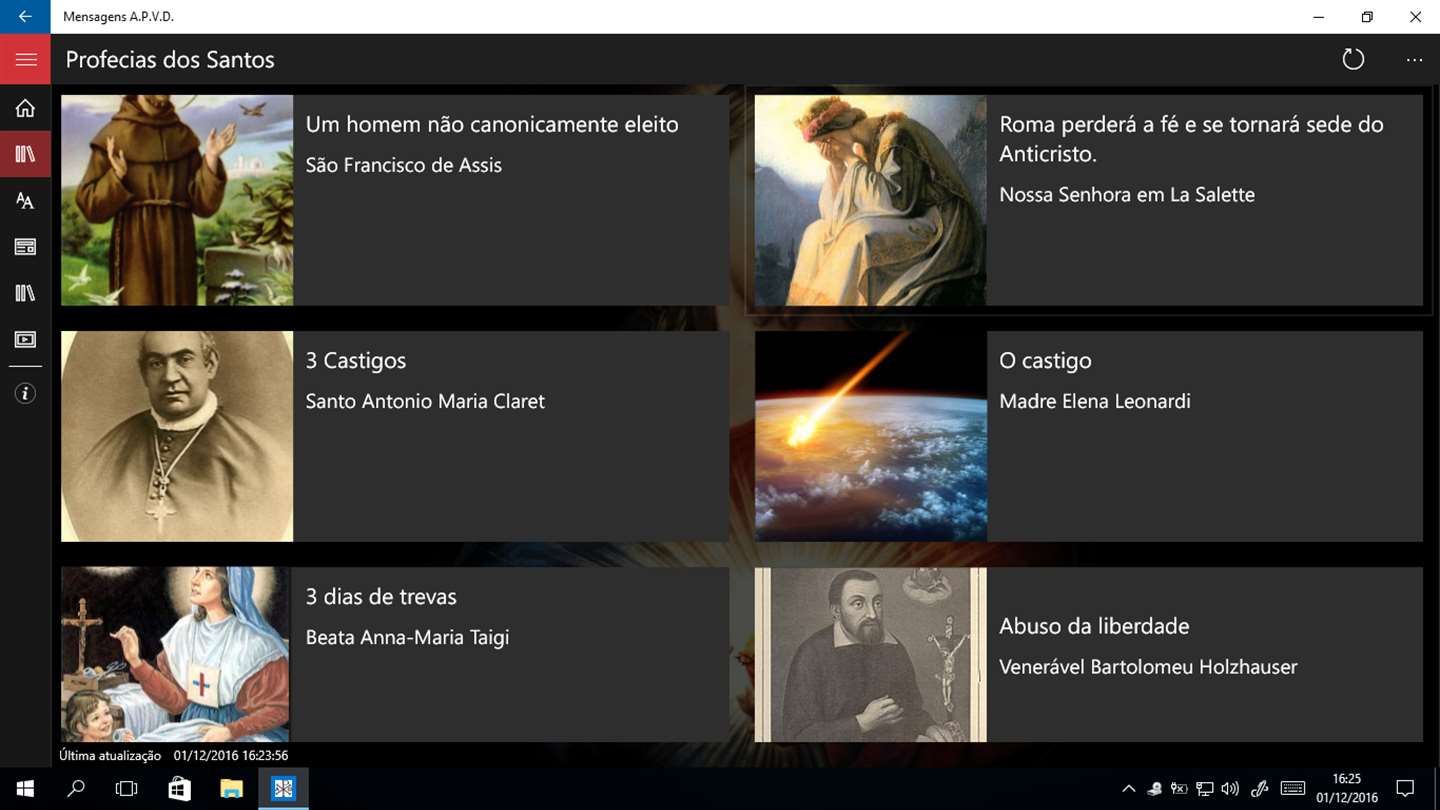The width and height of the screenshot is (1440, 810).
Task: Go to the Home section in sidebar
Action: pyautogui.click(x=25, y=108)
